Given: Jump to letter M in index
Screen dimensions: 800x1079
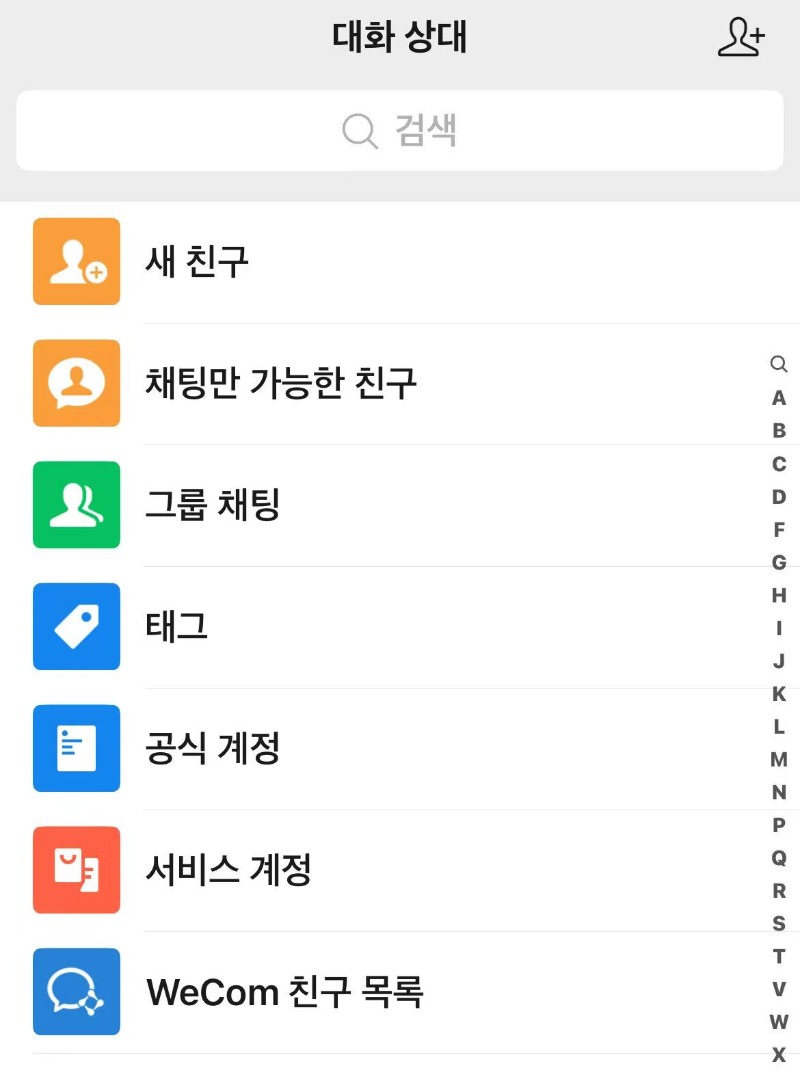Looking at the screenshot, I should (779, 760).
